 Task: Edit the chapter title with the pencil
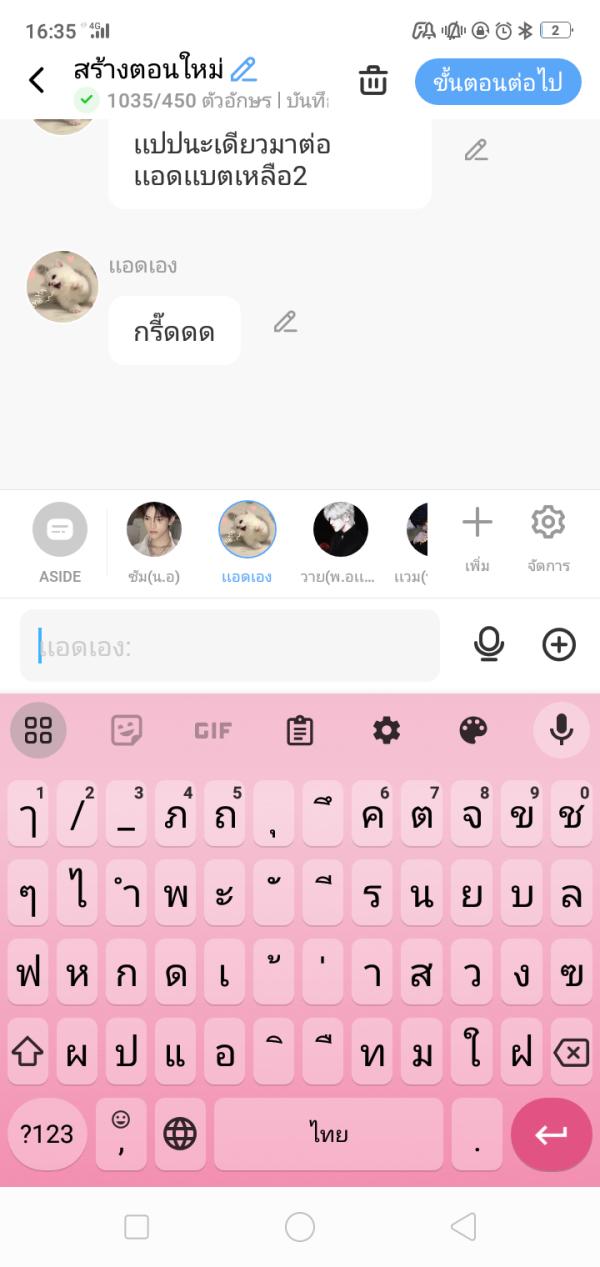[243, 70]
